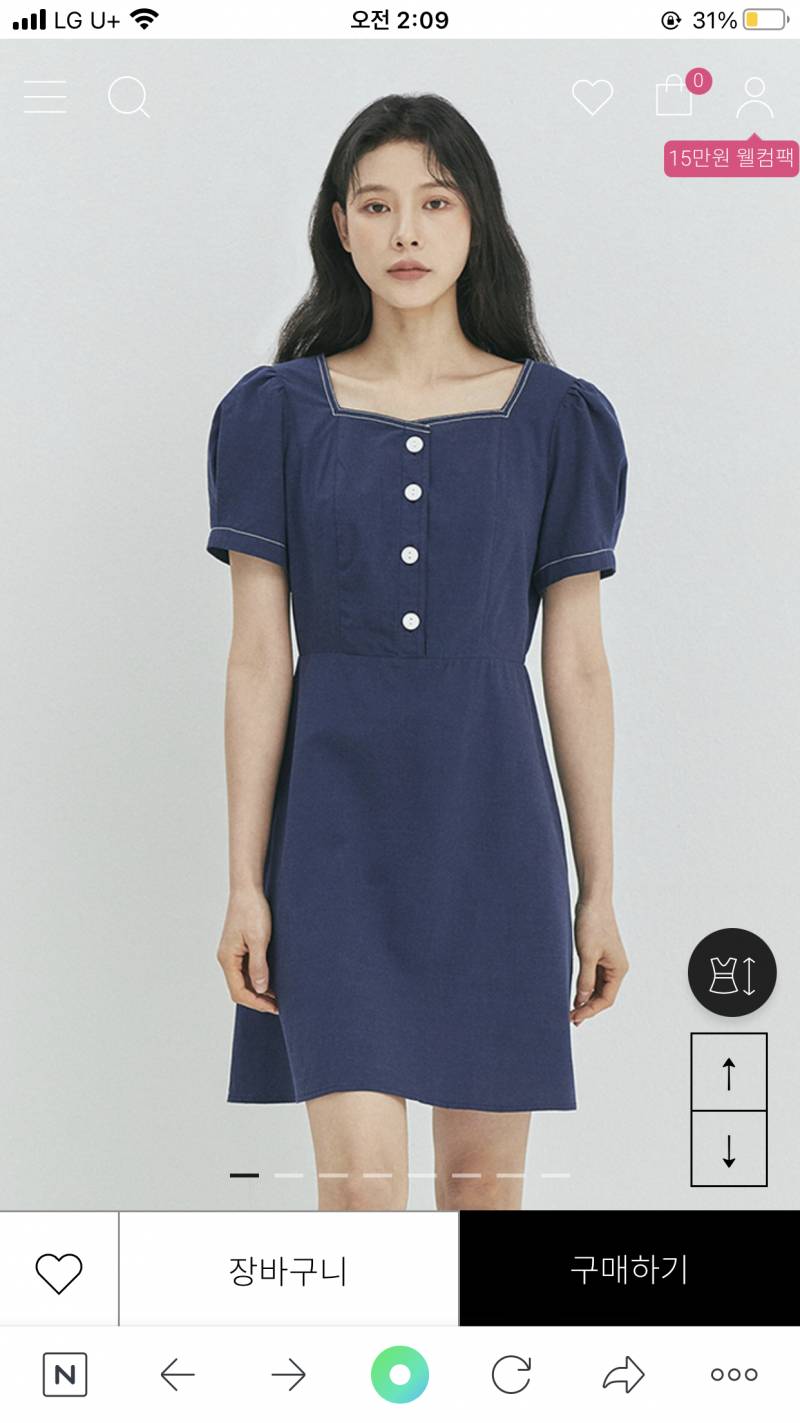Open the browser more options menu
Viewport: 800px width, 1423px height.
pyautogui.click(x=734, y=1375)
